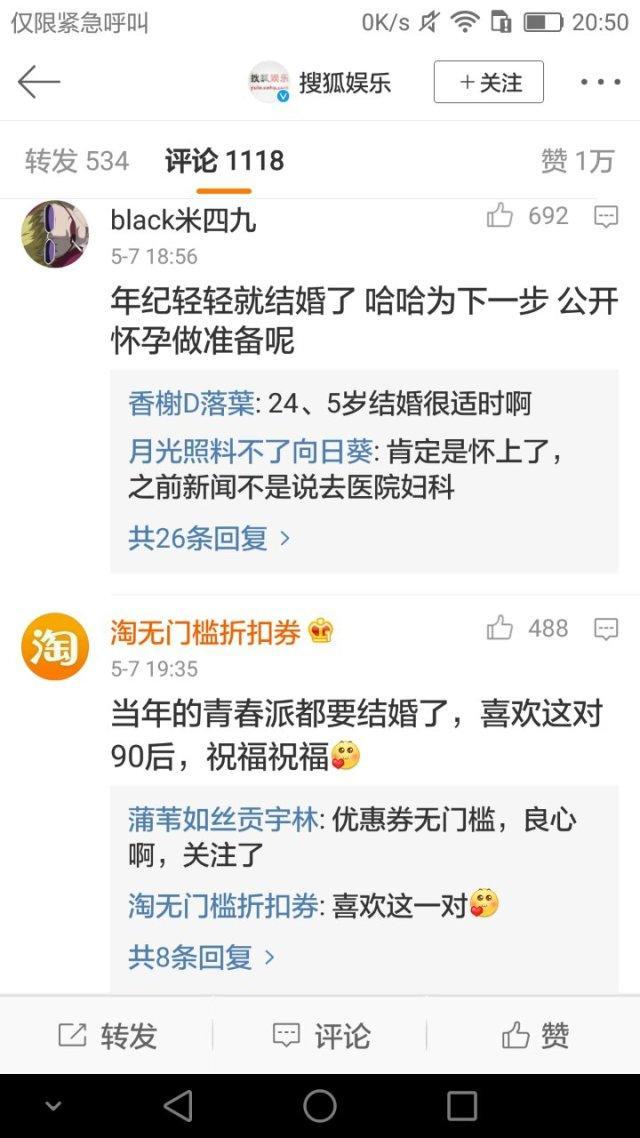Select the 评论 1118 tab
640x1138 pixels.
point(224,160)
